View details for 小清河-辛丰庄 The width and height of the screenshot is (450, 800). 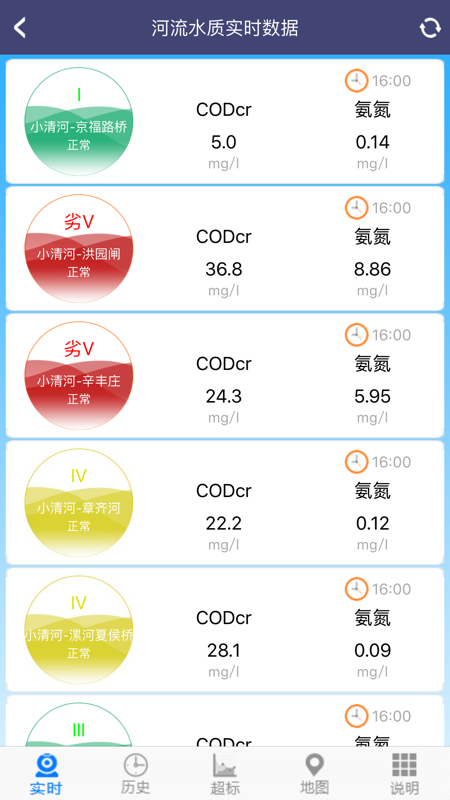pyautogui.click(x=225, y=376)
